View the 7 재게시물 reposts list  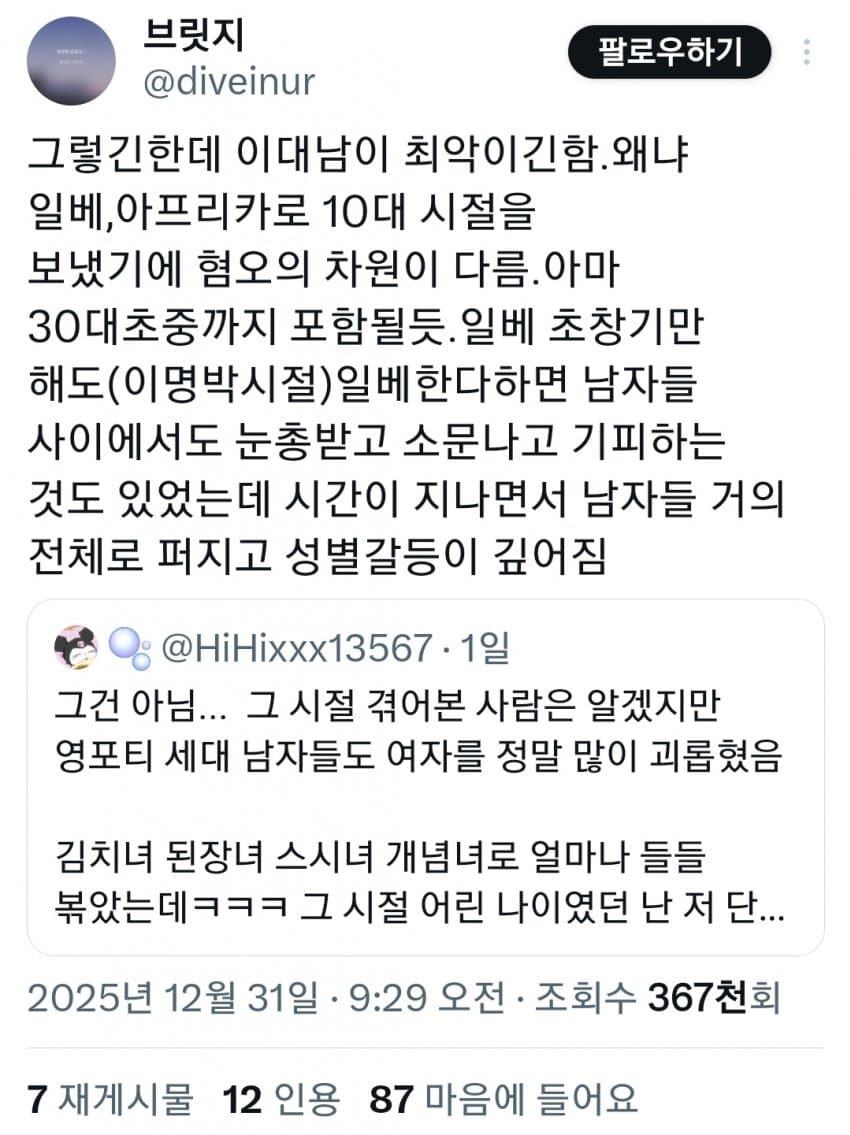click(109, 1099)
